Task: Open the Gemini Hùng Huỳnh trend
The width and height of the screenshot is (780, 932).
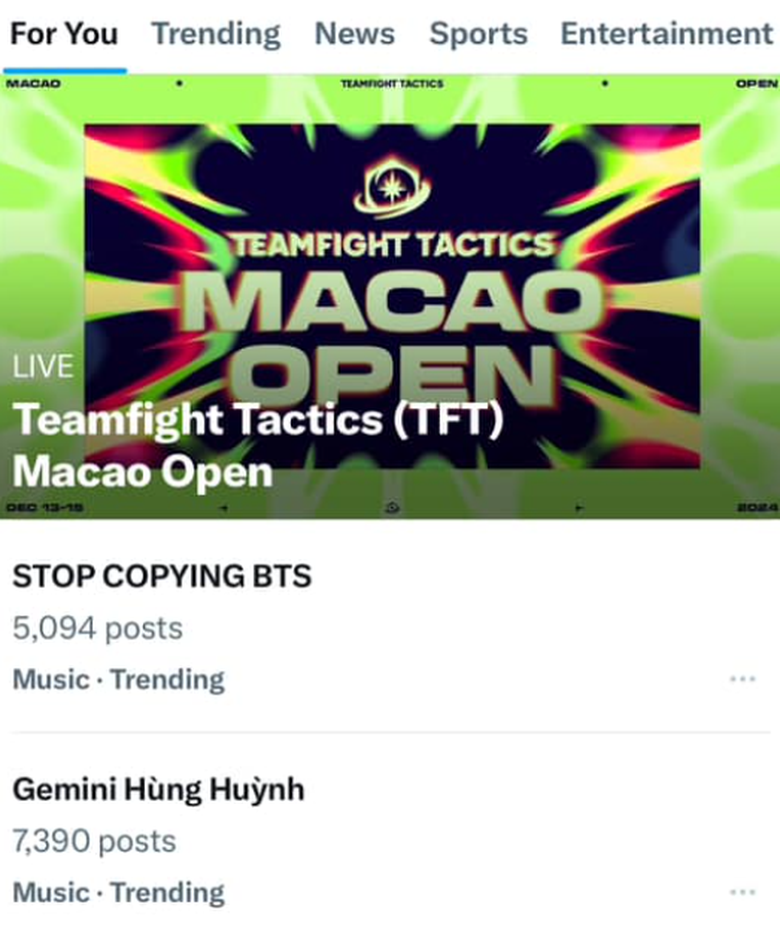Action: pyautogui.click(x=158, y=790)
